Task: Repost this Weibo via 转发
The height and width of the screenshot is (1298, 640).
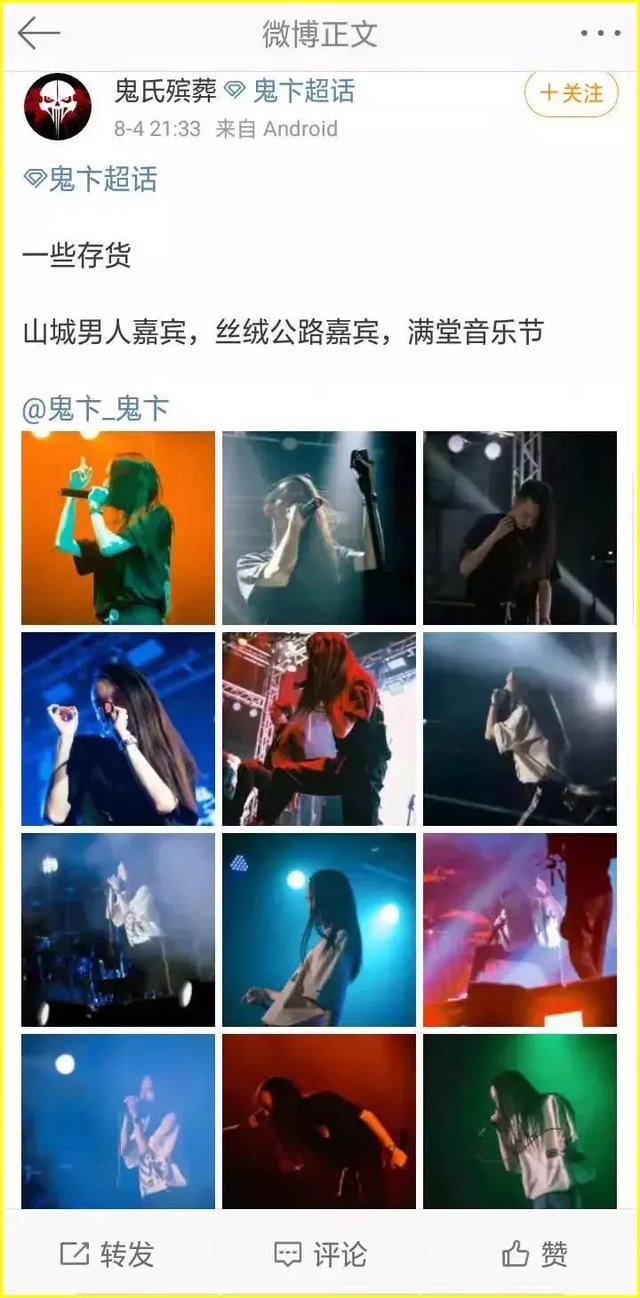Action: pyautogui.click(x=108, y=1254)
